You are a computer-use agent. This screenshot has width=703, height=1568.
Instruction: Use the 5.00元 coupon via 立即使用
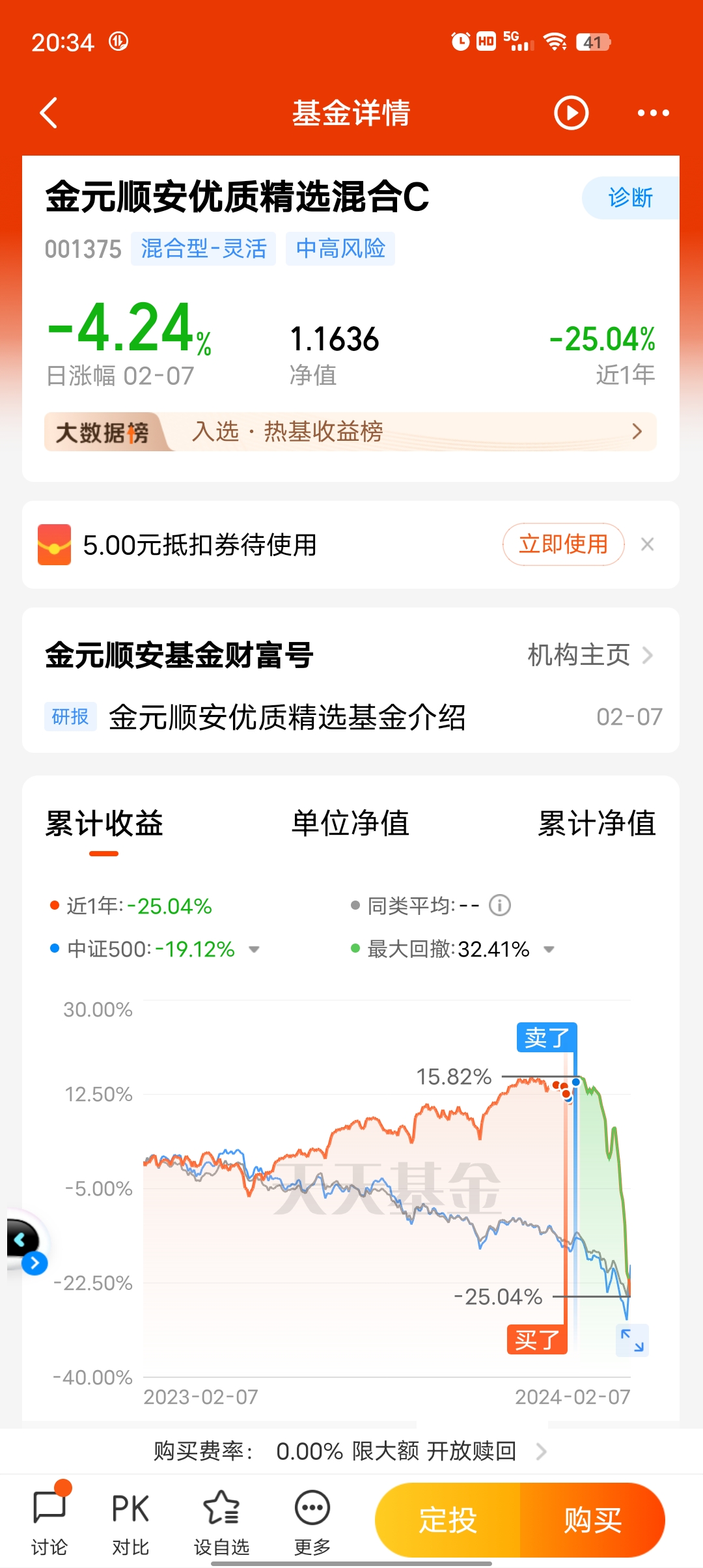tap(563, 544)
